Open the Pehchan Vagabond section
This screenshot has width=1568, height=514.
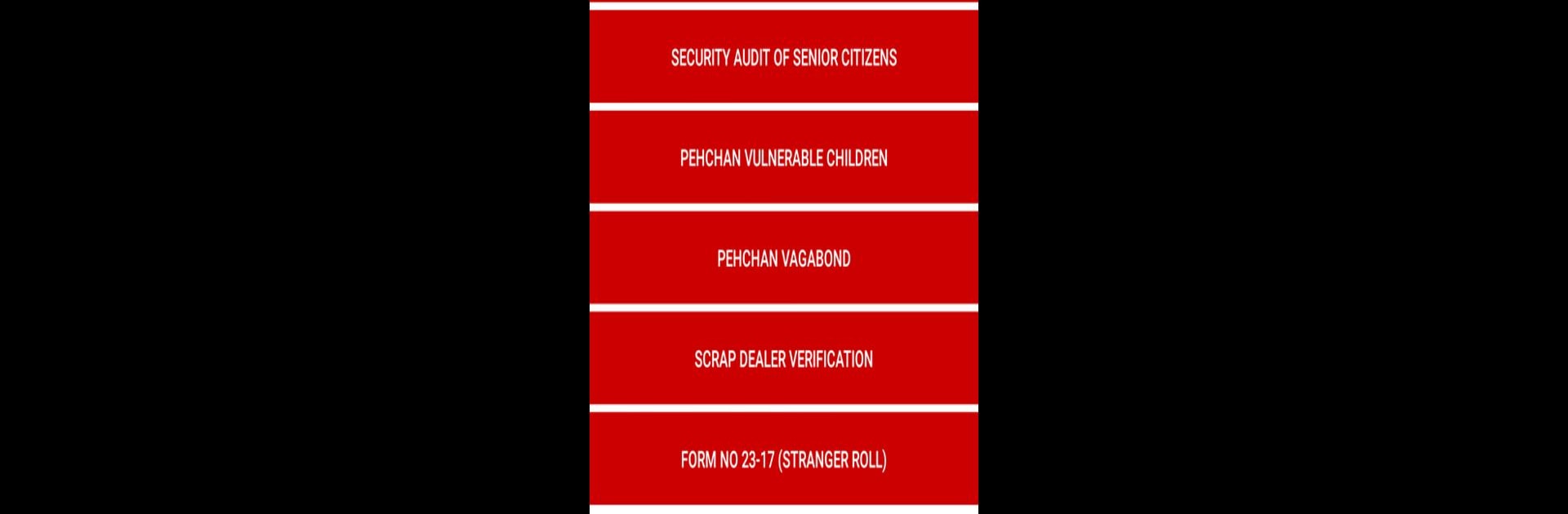[x=783, y=259]
